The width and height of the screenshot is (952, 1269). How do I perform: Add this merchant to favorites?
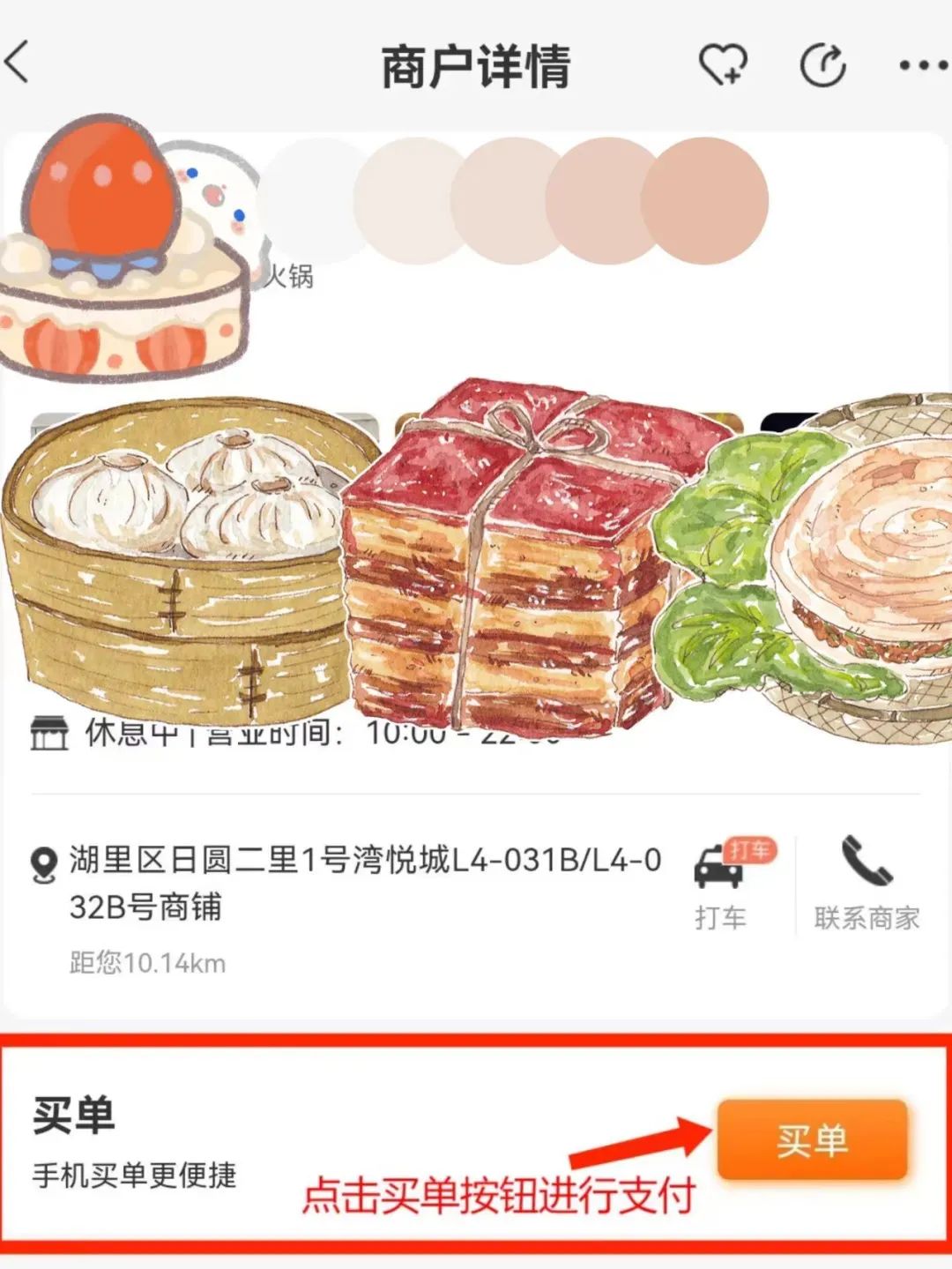pos(722,65)
